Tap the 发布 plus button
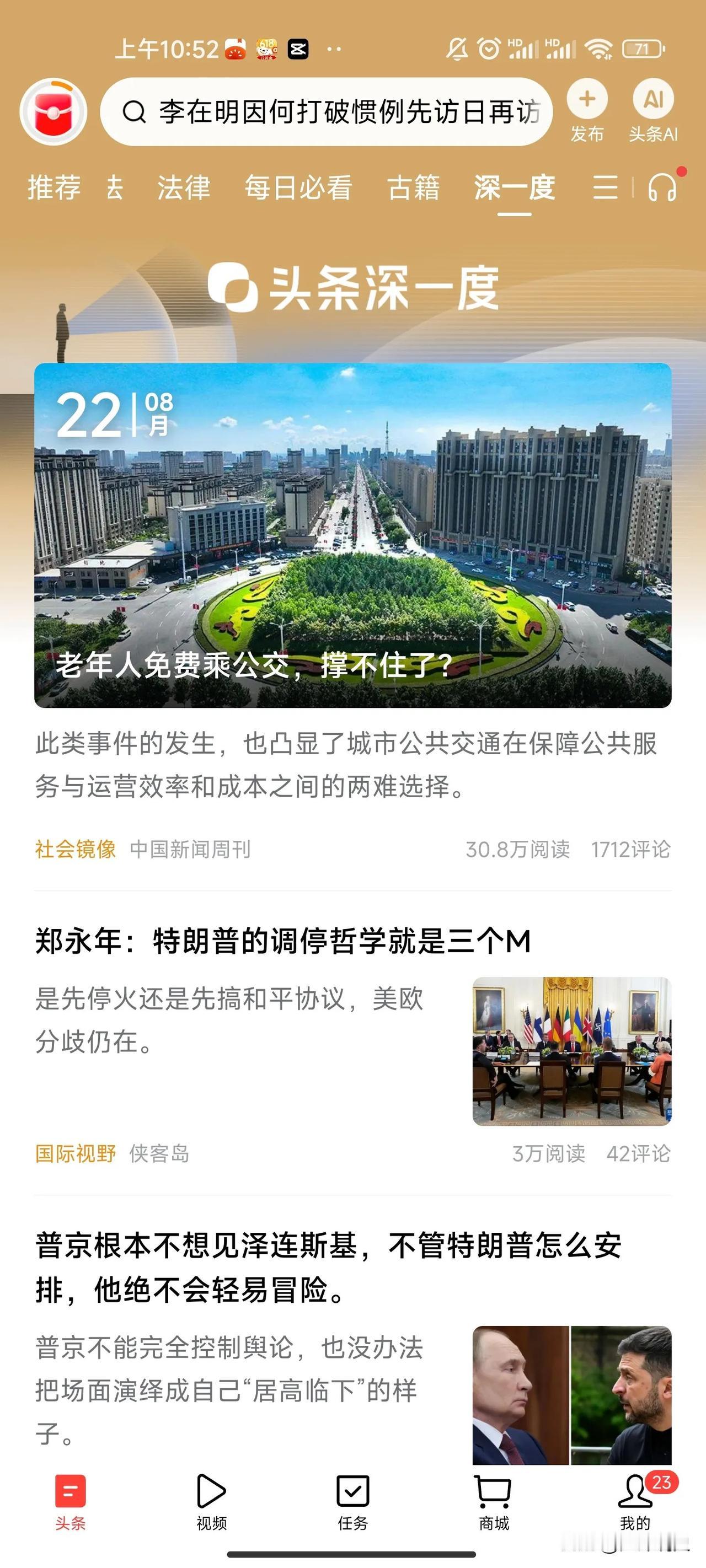706x1568 pixels. coord(587,100)
